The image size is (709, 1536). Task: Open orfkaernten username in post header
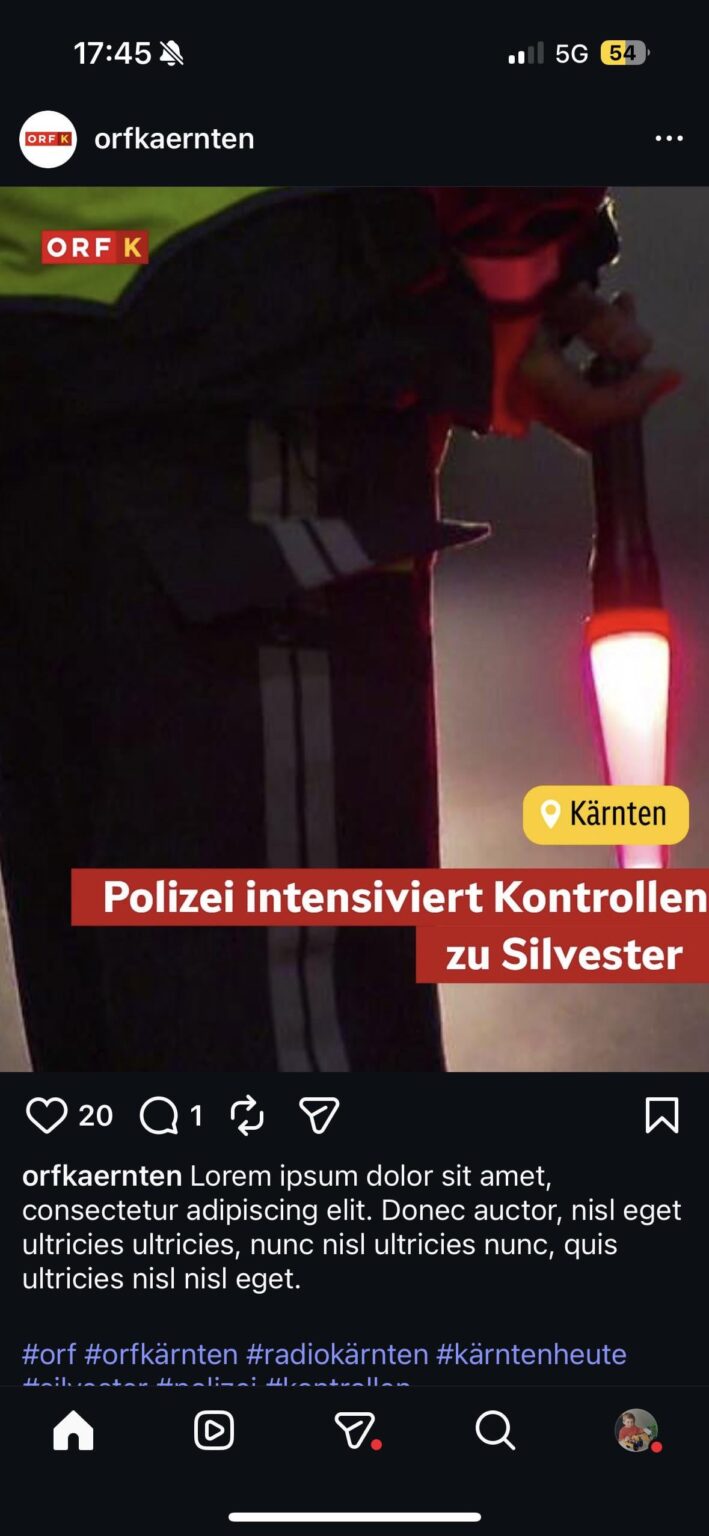pyautogui.click(x=174, y=139)
